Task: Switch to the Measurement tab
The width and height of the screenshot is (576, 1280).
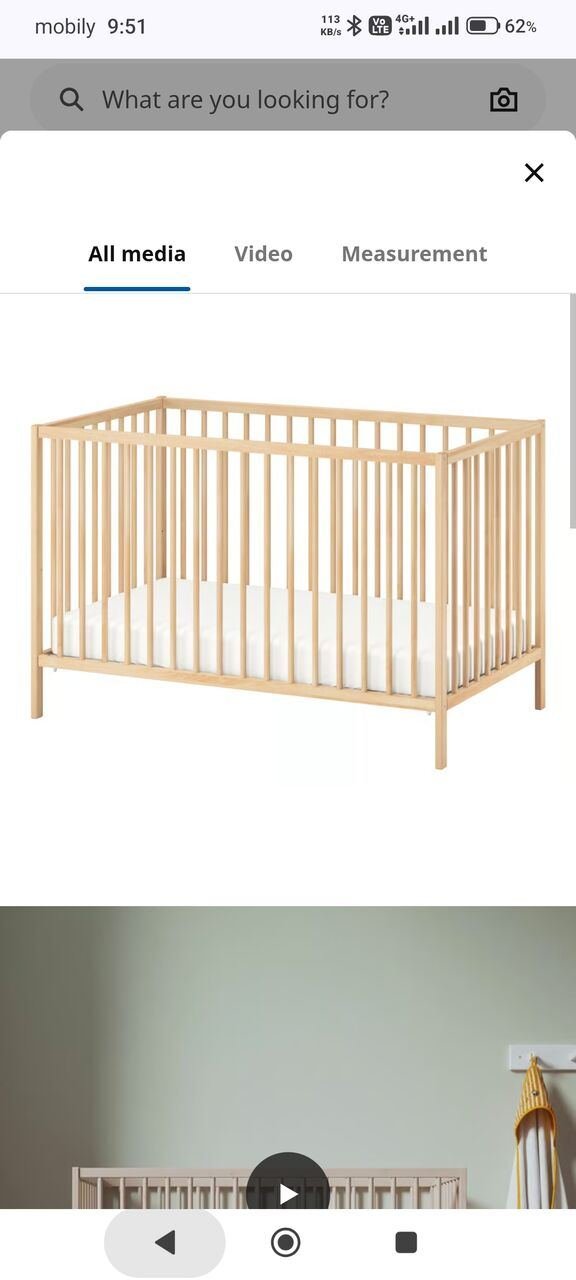Action: point(414,254)
